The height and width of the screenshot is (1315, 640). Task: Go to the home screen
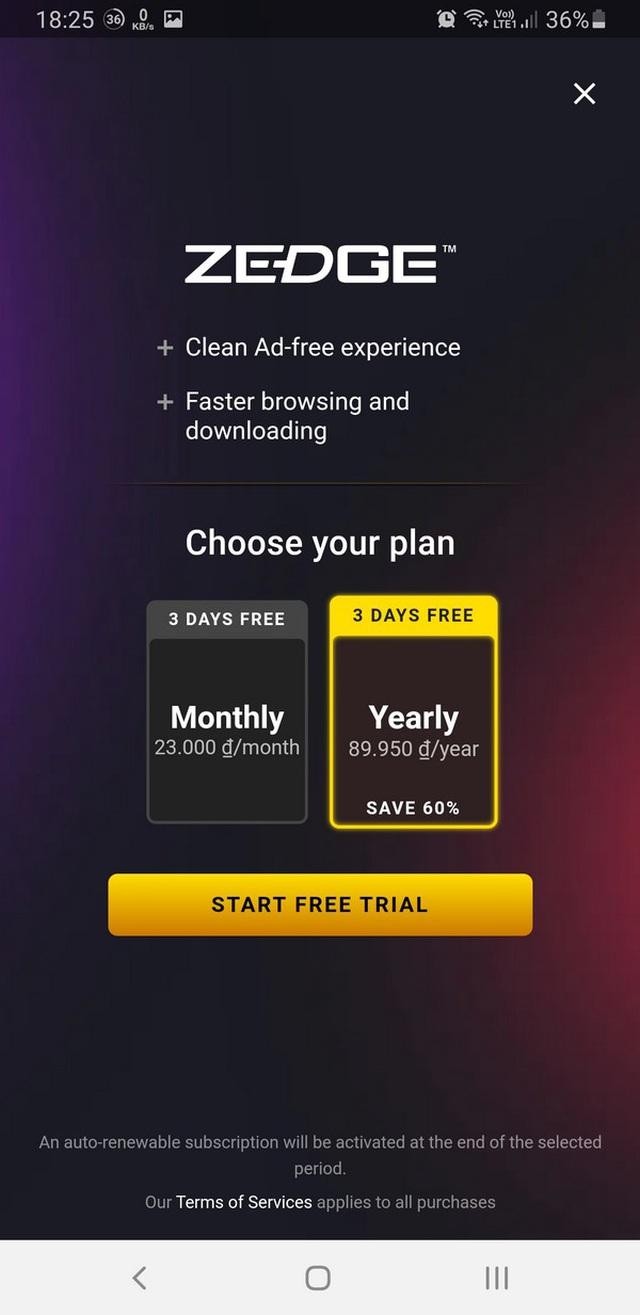(x=318, y=1277)
